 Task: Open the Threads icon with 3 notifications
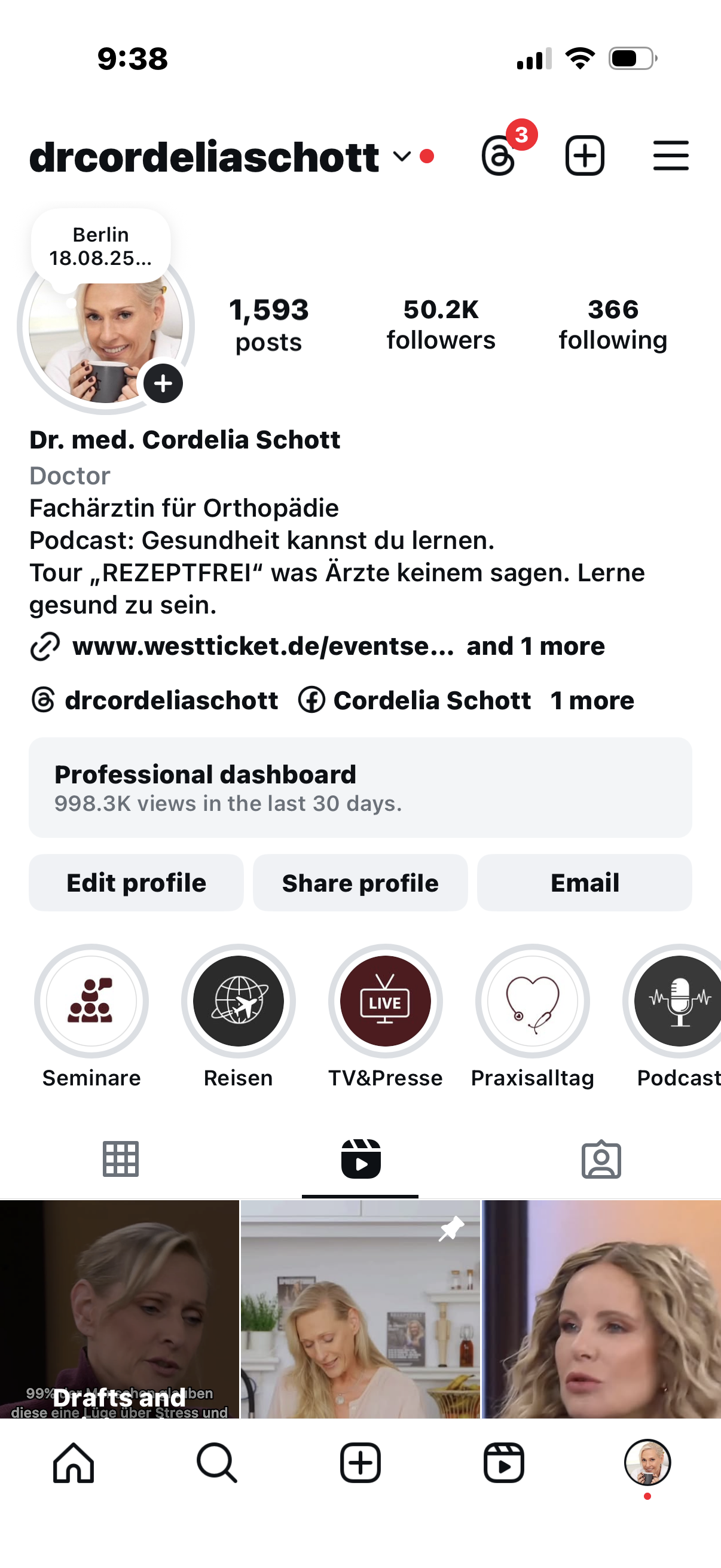coord(500,156)
